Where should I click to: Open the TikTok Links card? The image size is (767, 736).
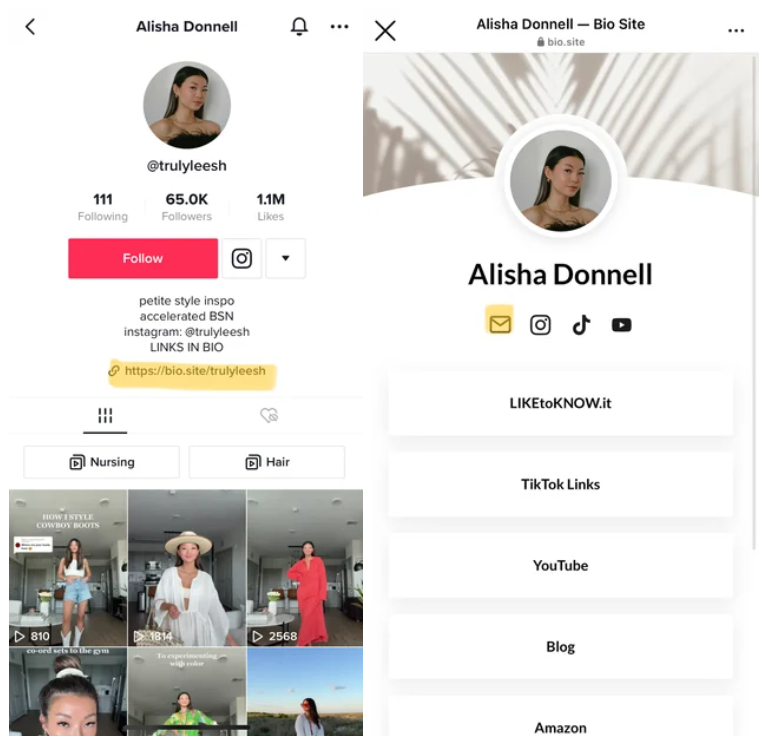pos(560,484)
